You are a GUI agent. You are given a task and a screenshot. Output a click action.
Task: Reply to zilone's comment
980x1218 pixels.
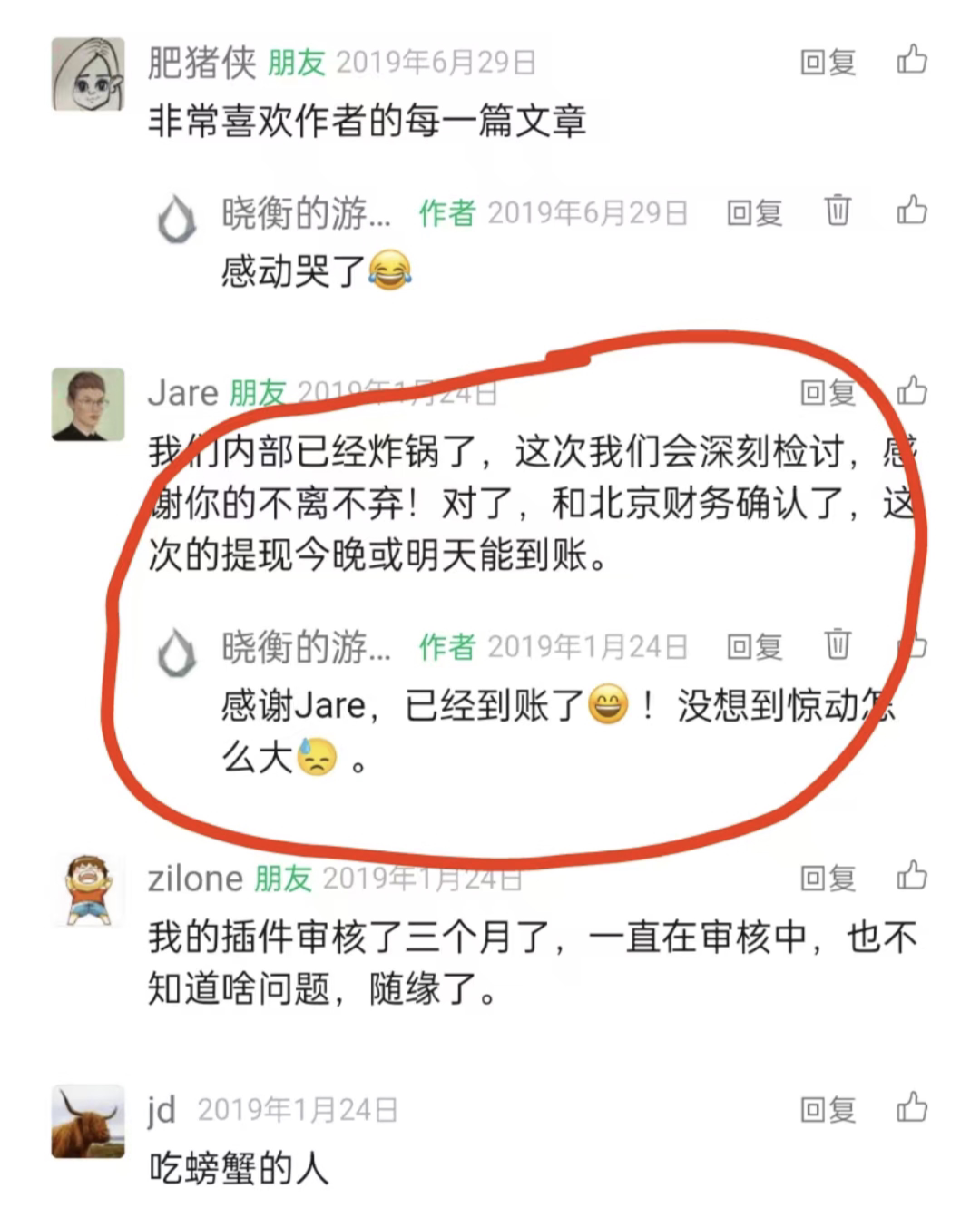pyautogui.click(x=828, y=878)
